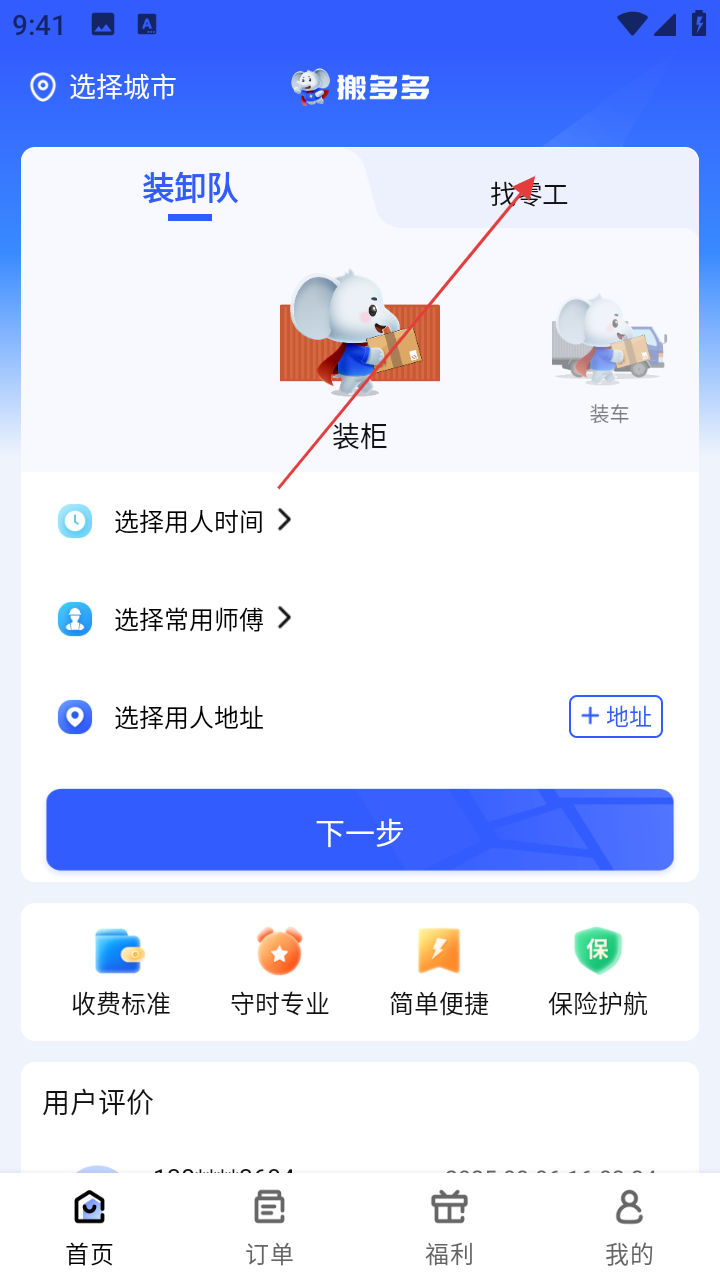View 收费标准 pricing info
720x1280 pixels.
[x=121, y=972]
